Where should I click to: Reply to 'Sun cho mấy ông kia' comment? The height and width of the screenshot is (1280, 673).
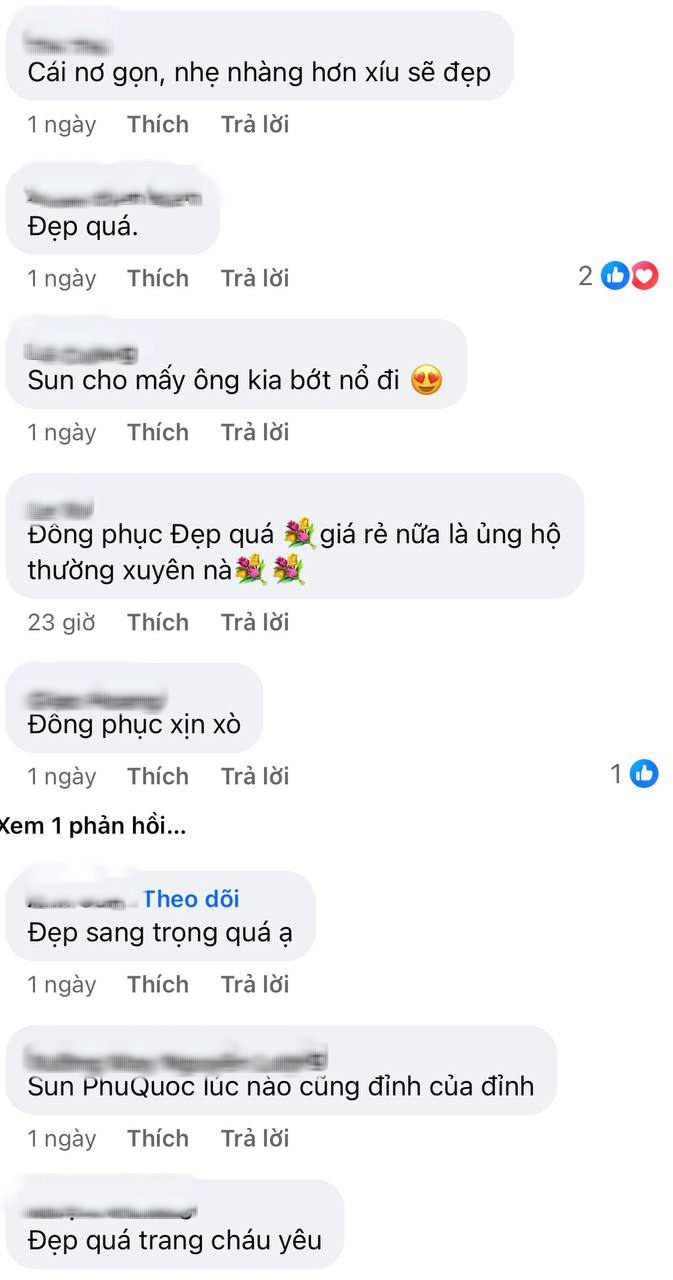[x=255, y=432]
